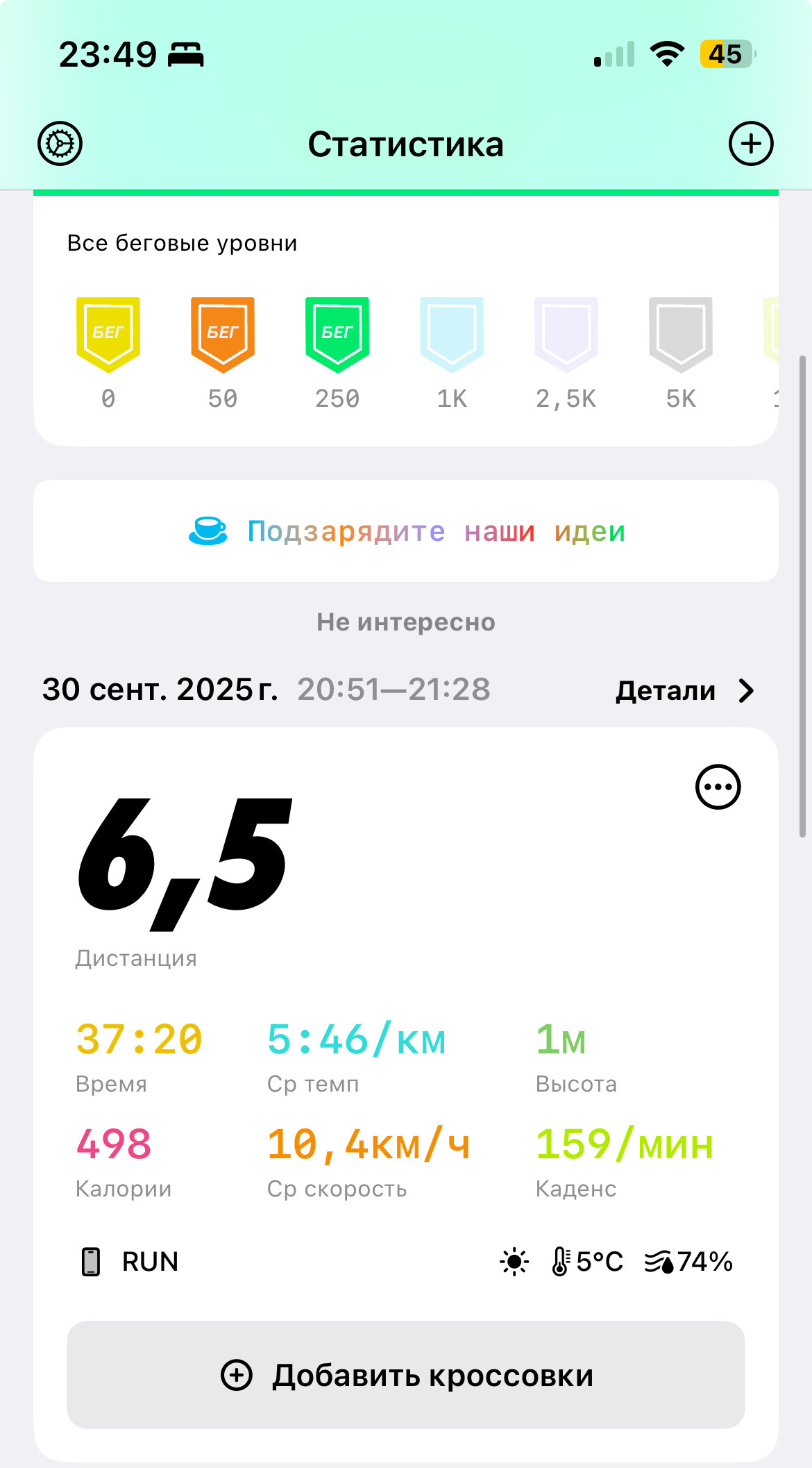This screenshot has width=812, height=1468.
Task: Tap Добавить кроссовки button
Action: coord(406,1375)
